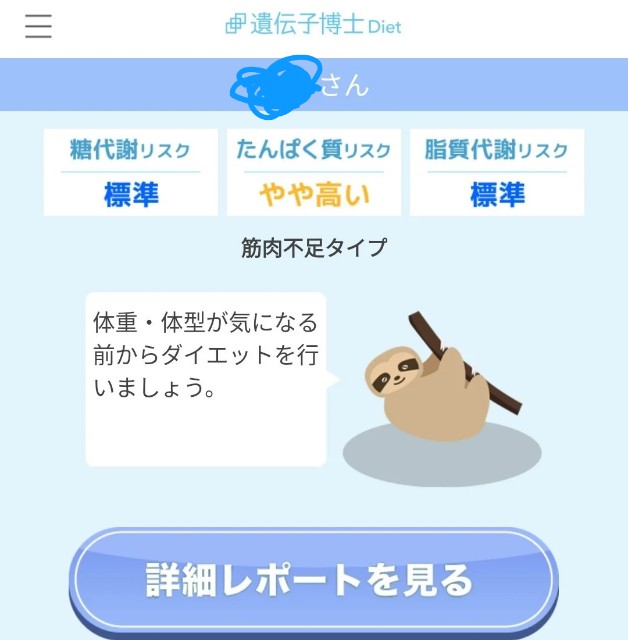Open the たんぱく質リスク card

click(313, 172)
